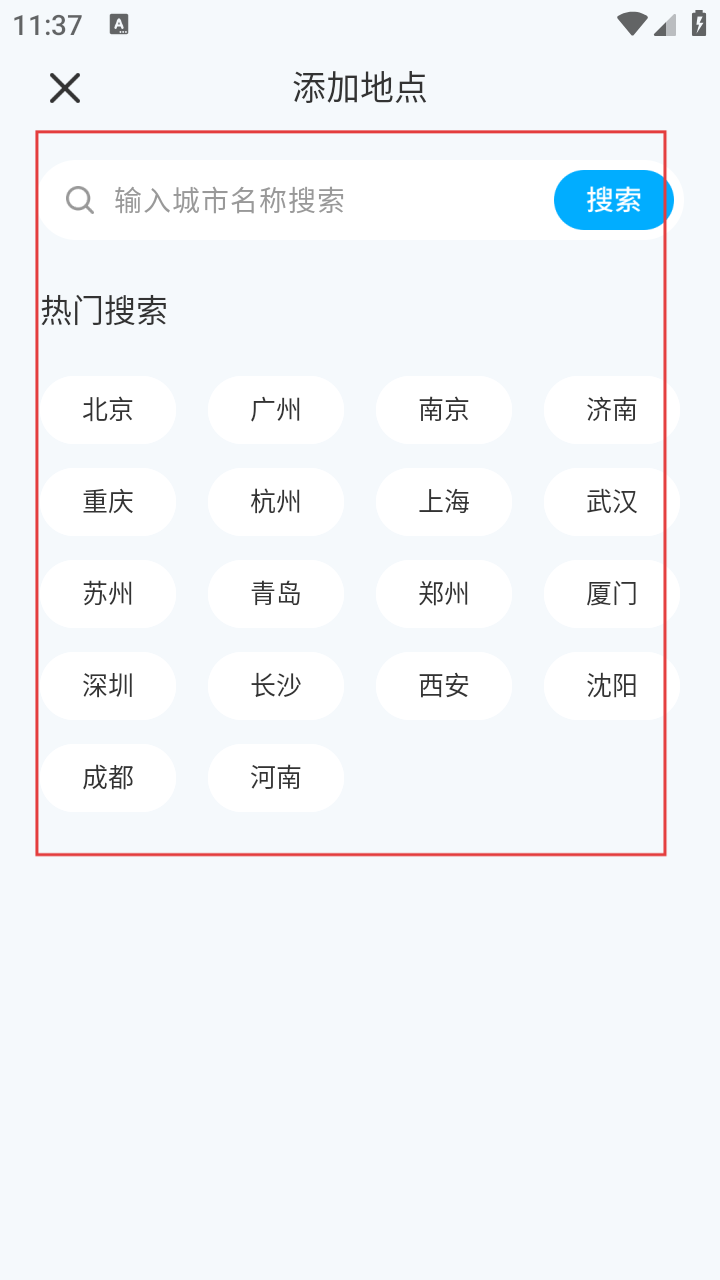Screen dimensions: 720x1280
Task: Choose 西安 as location
Action: click(444, 686)
